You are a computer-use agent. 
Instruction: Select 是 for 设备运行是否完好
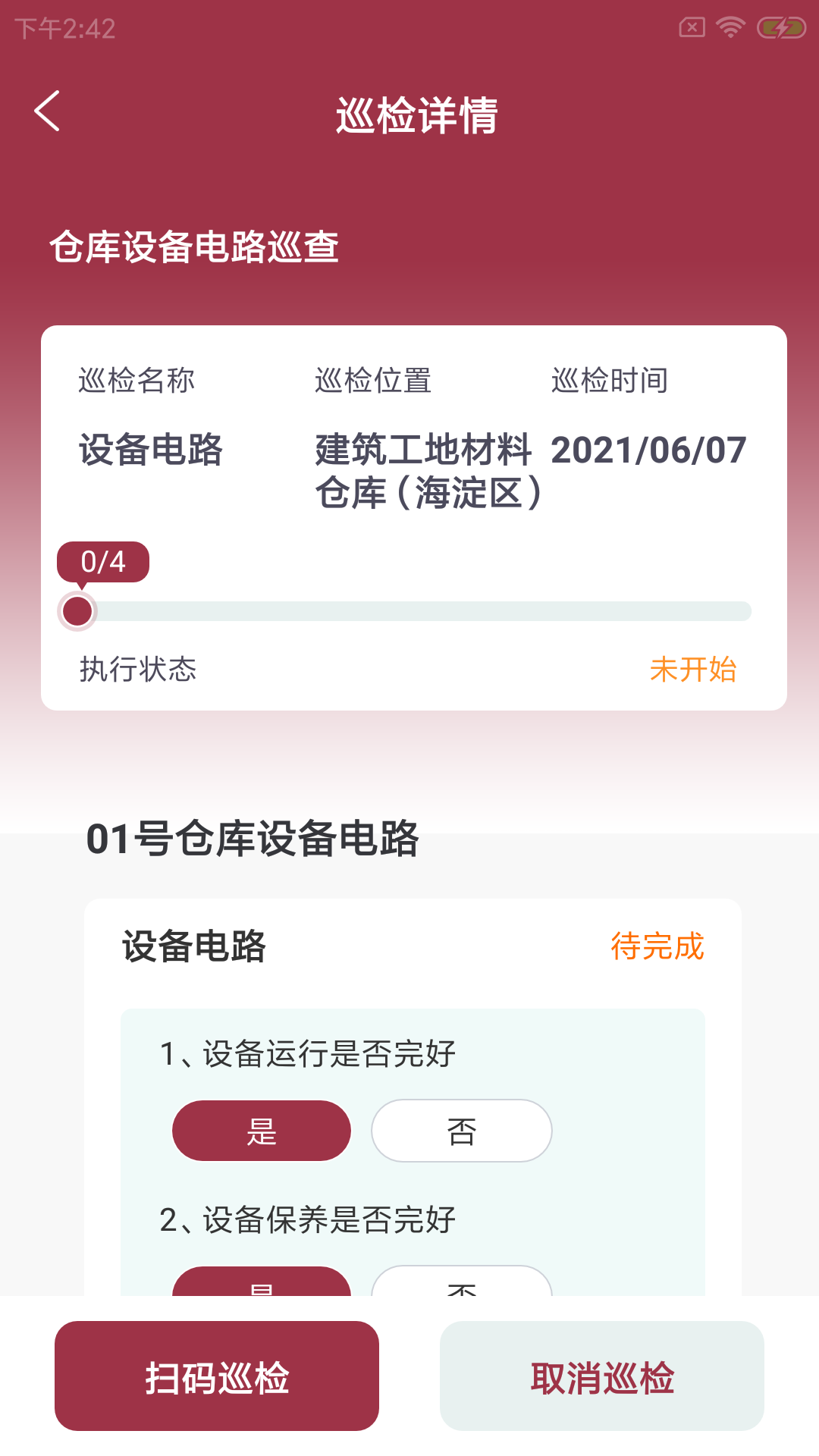pyautogui.click(x=262, y=1131)
